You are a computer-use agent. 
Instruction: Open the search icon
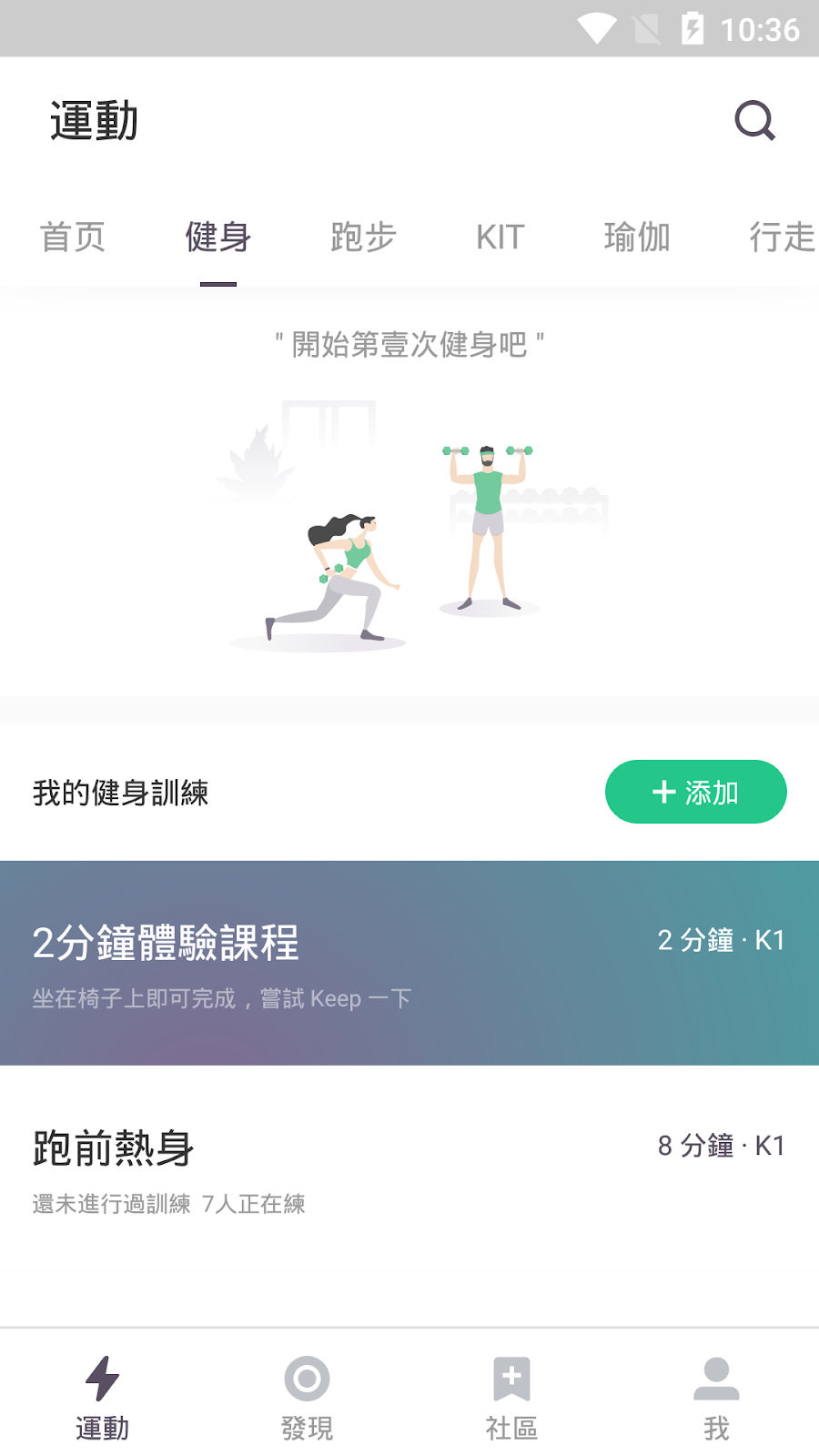point(754,121)
